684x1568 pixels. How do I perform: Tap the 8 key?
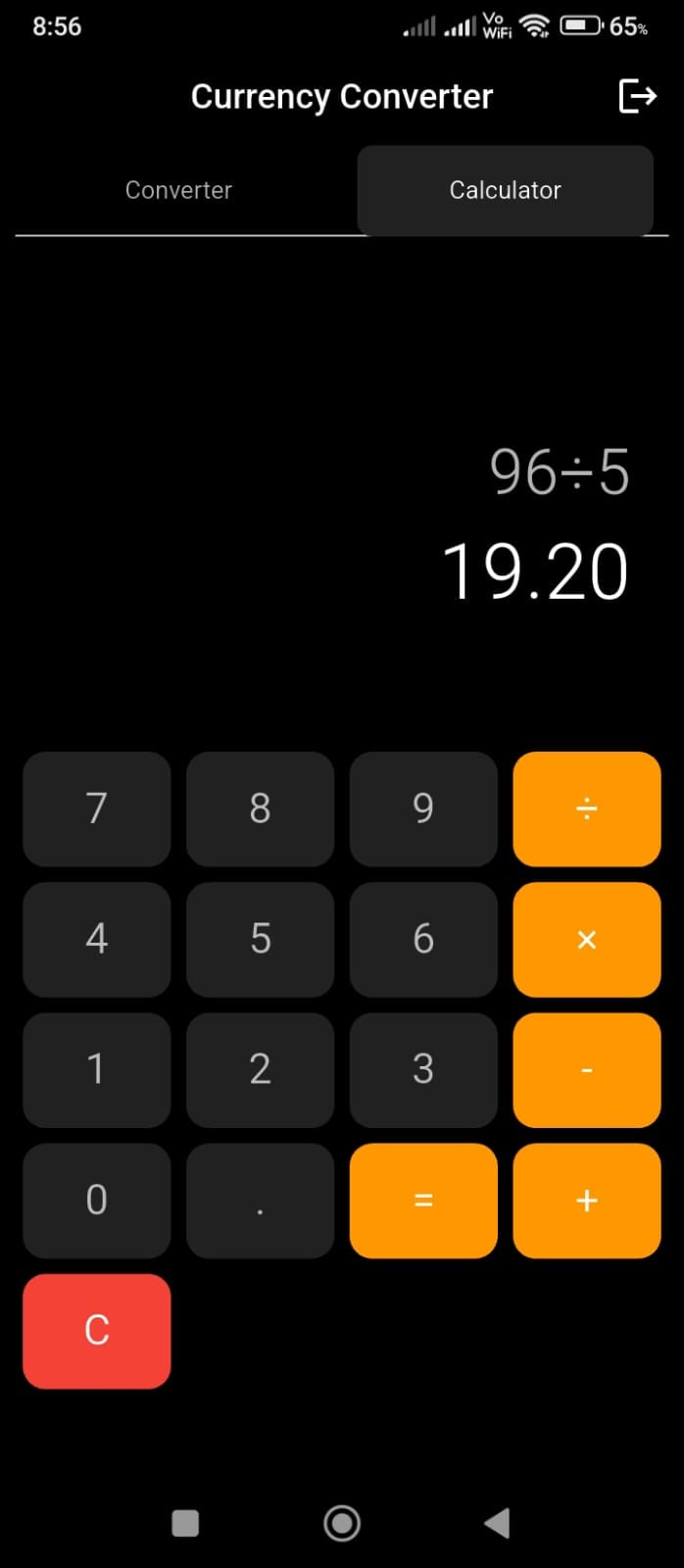(x=260, y=808)
